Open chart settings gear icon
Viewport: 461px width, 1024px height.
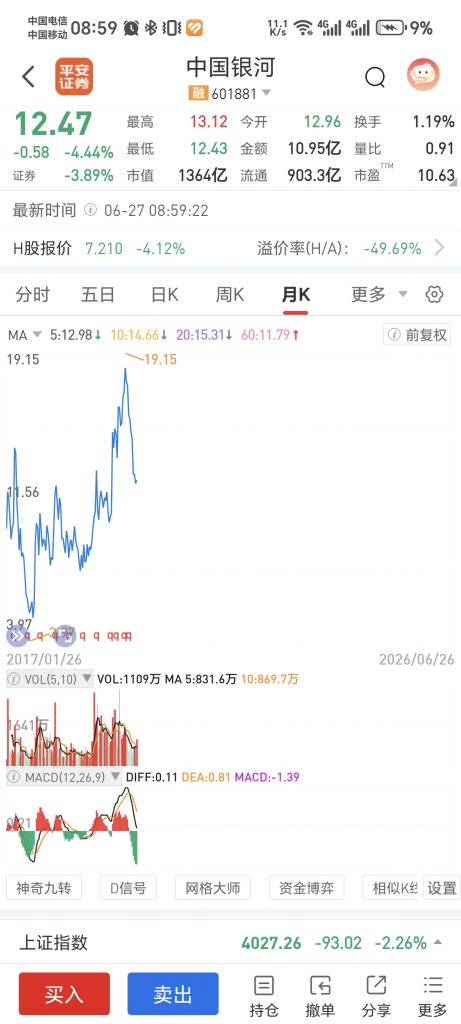pyautogui.click(x=434, y=295)
